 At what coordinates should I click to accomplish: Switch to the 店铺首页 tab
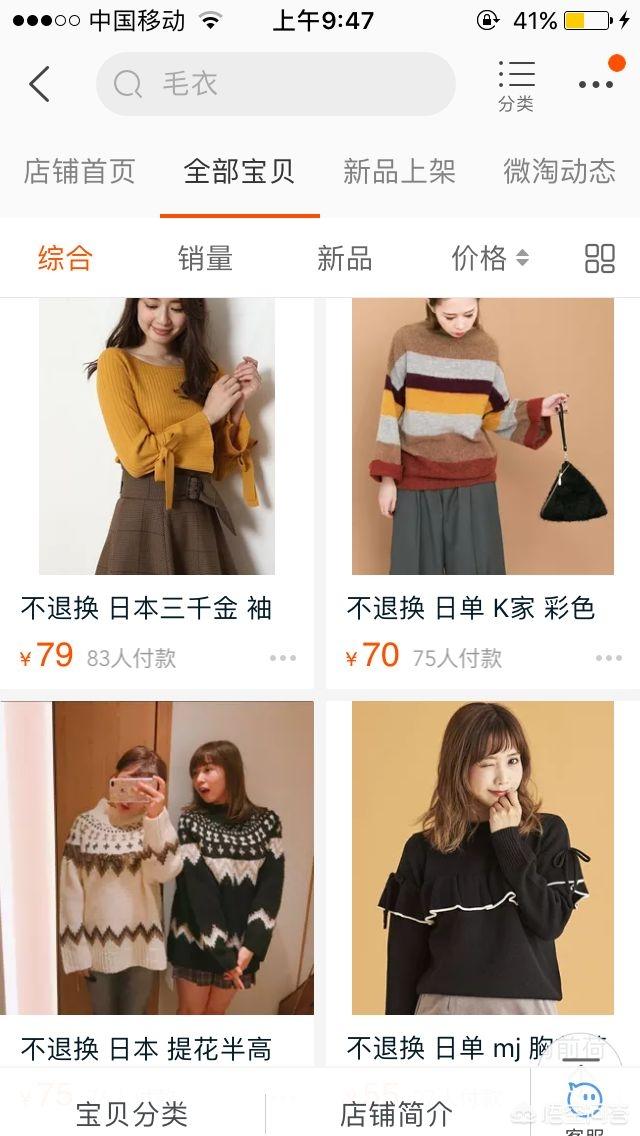click(x=80, y=172)
